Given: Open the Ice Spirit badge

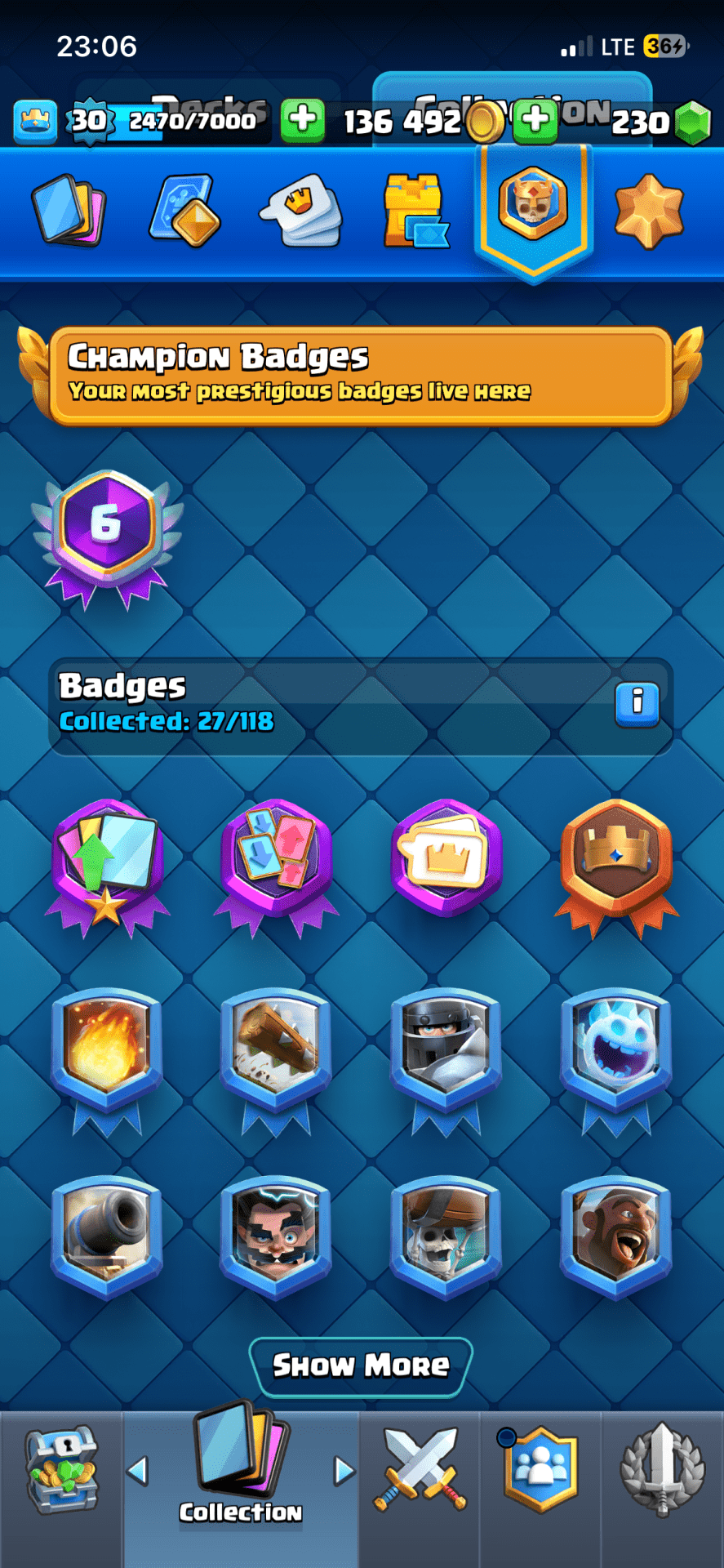Looking at the screenshot, I should pos(616,1052).
